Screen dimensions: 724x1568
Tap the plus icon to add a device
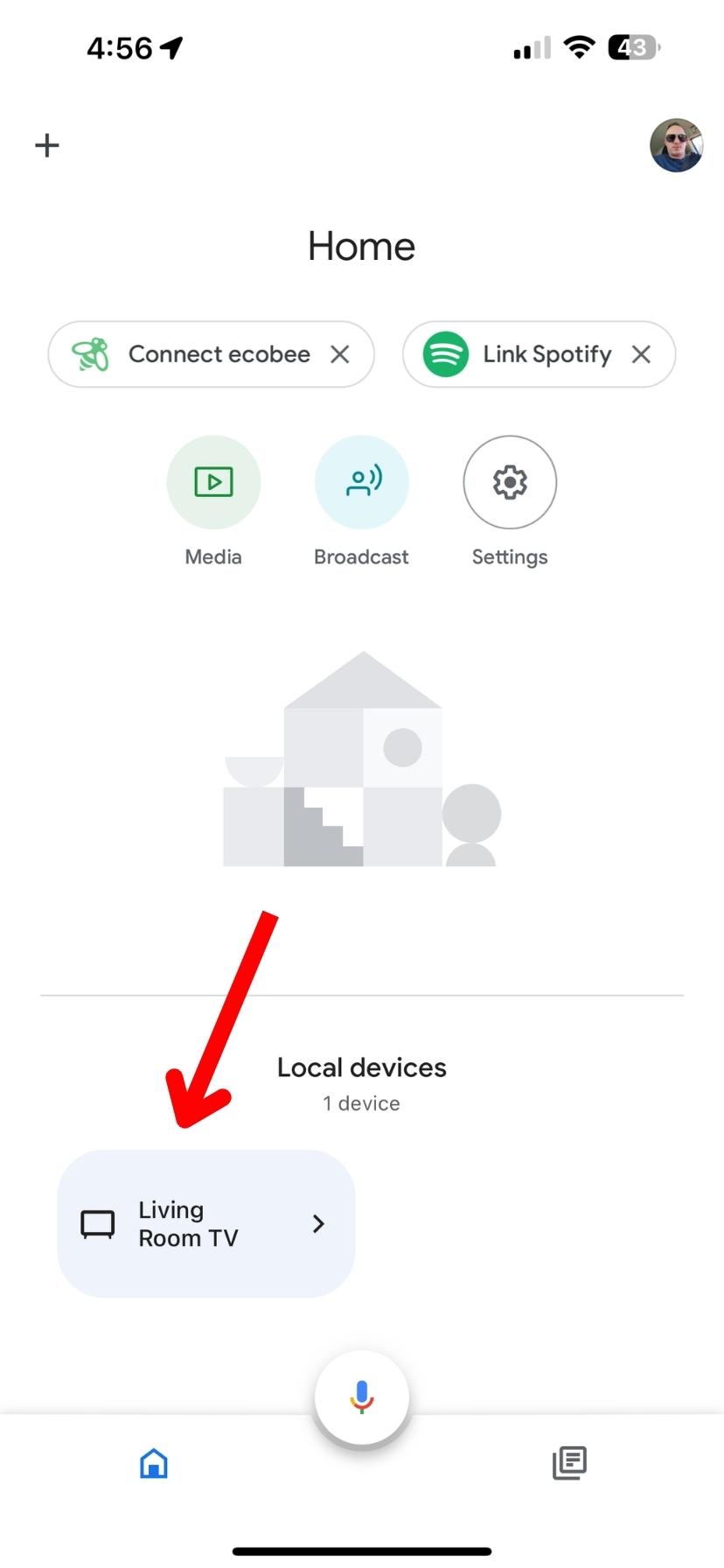(47, 145)
